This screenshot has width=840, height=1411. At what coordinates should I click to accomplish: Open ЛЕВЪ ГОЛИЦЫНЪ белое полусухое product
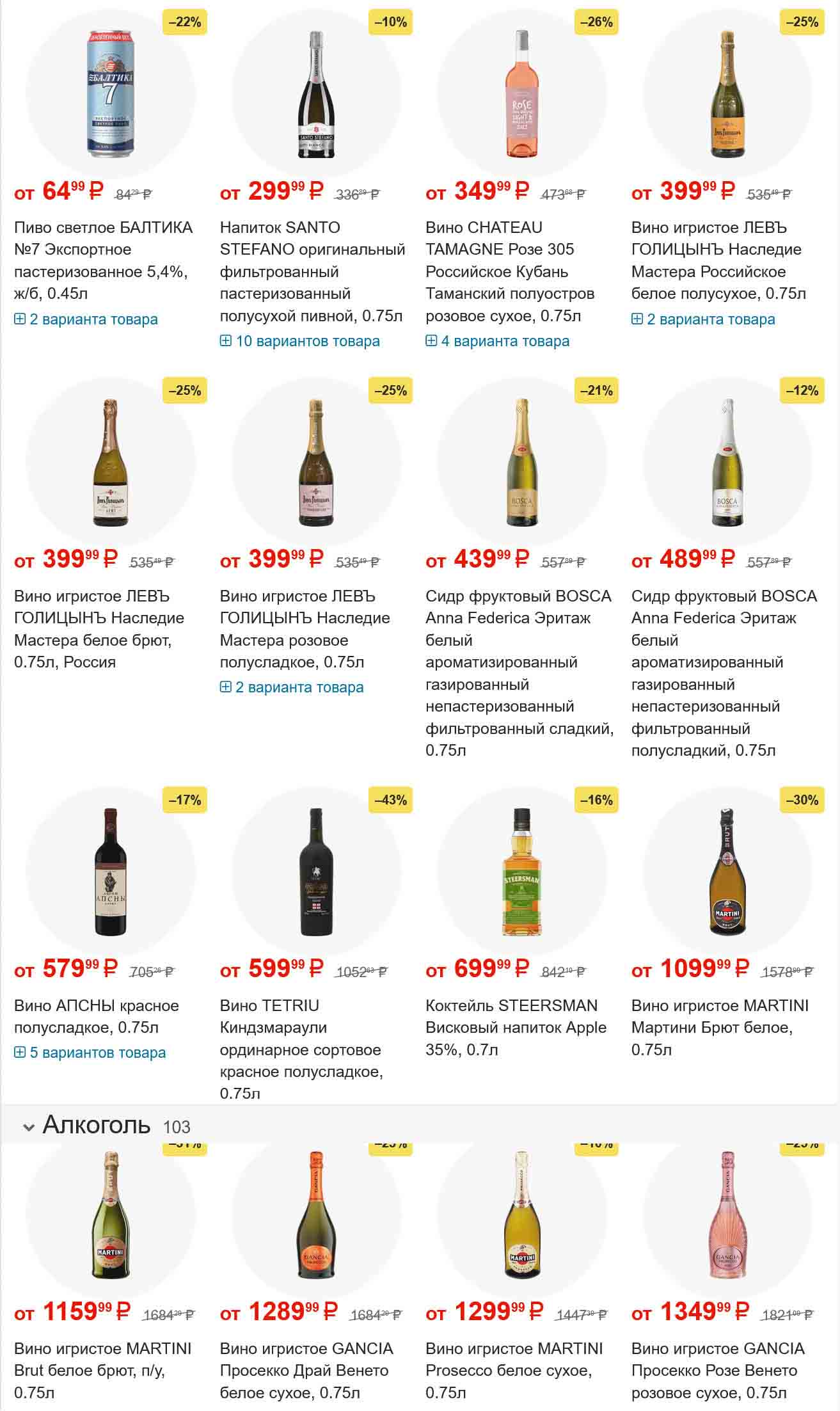click(718, 260)
